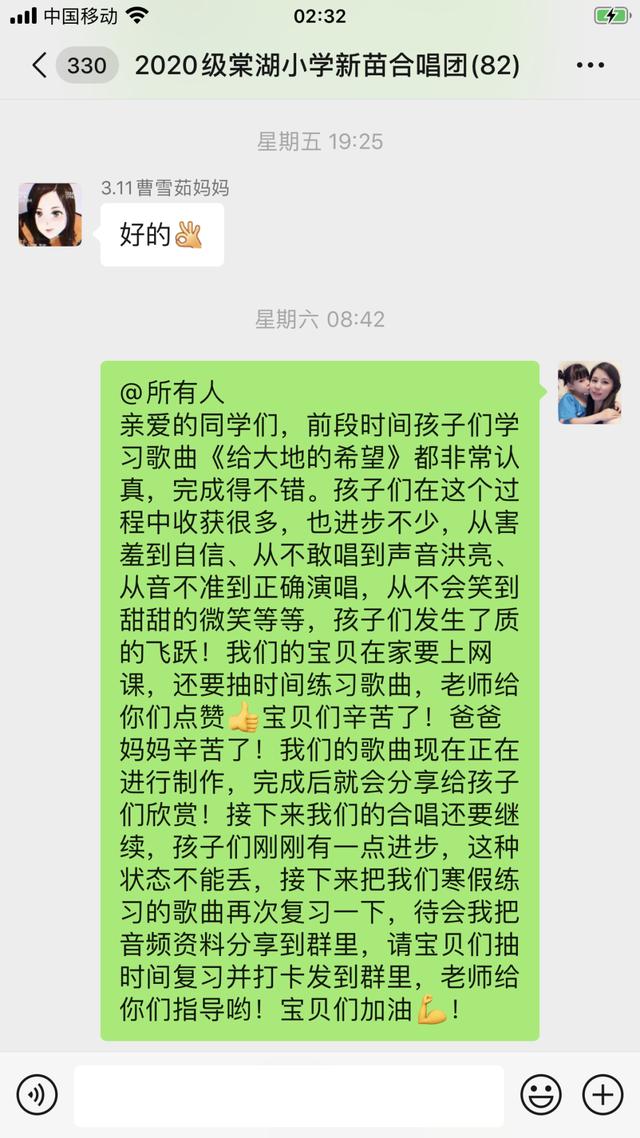Switch to voice message input

tap(37, 1095)
